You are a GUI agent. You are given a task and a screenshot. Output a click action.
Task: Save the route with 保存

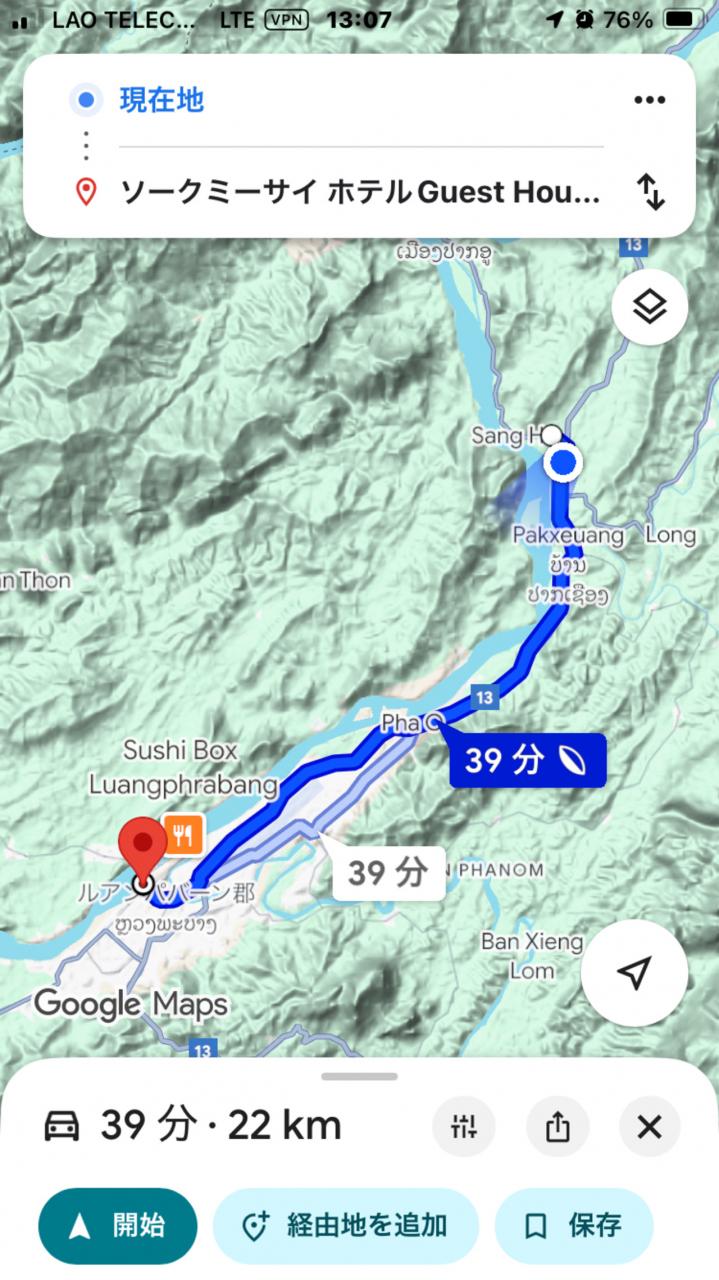(x=574, y=1225)
